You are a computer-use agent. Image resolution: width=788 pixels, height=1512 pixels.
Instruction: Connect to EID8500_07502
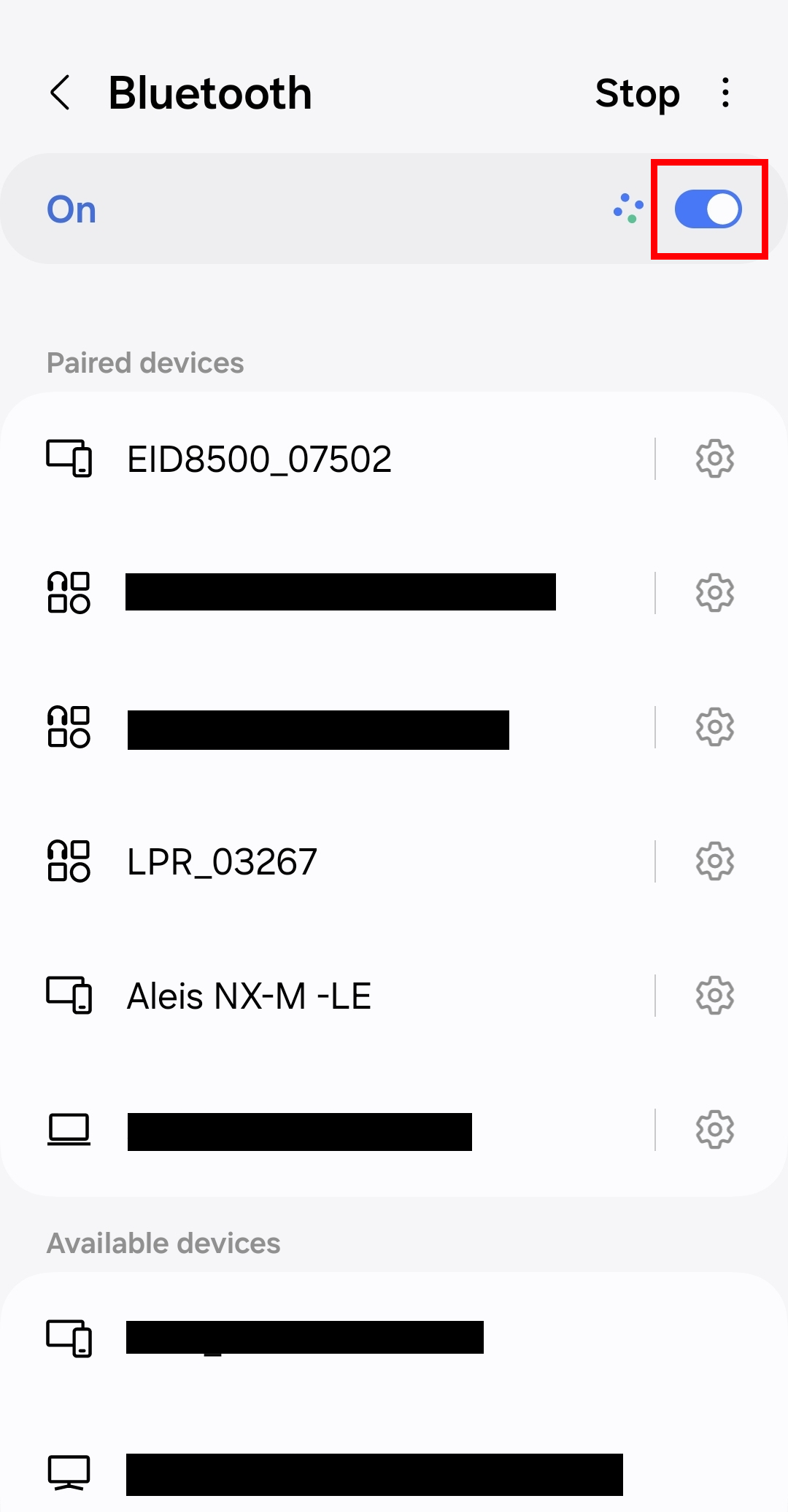coord(328,459)
